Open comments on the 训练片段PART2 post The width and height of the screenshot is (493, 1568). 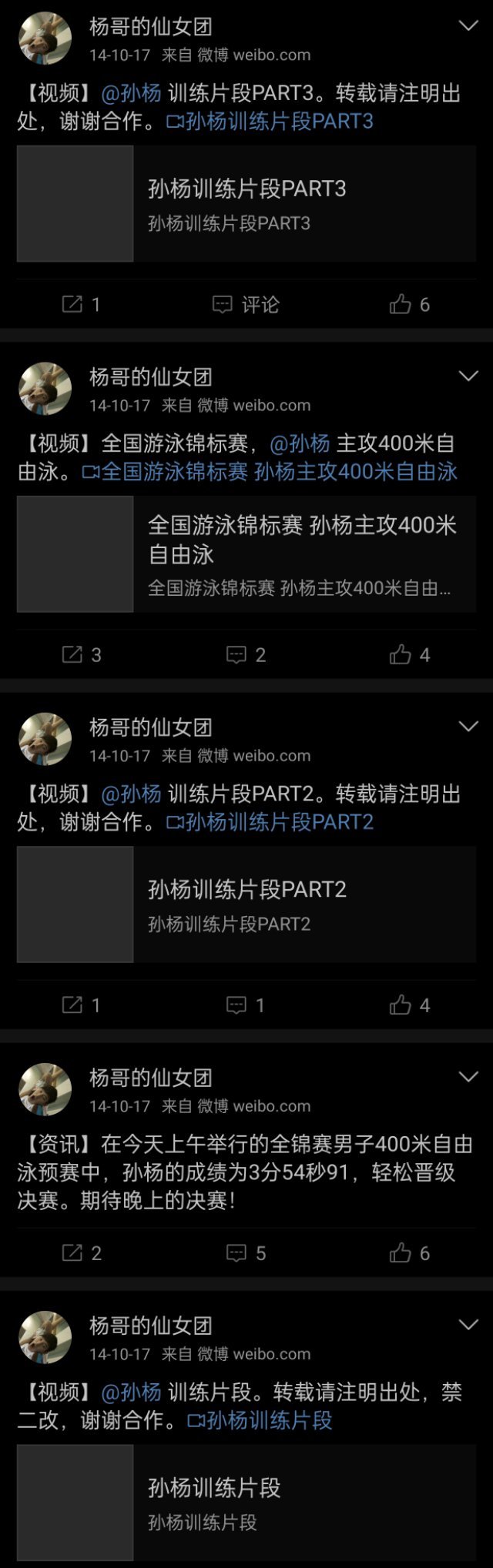pos(246,1005)
